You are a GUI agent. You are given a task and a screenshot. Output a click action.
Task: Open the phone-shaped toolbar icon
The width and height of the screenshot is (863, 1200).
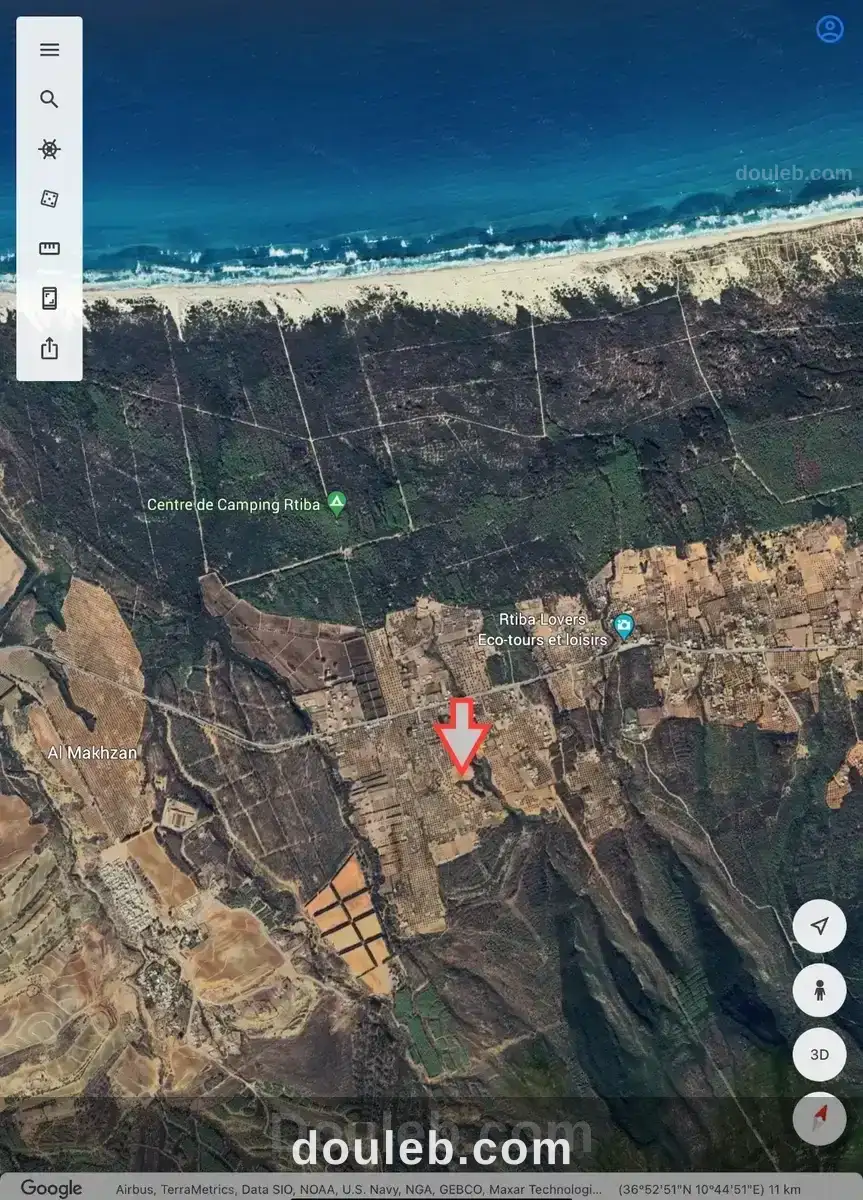click(x=49, y=298)
